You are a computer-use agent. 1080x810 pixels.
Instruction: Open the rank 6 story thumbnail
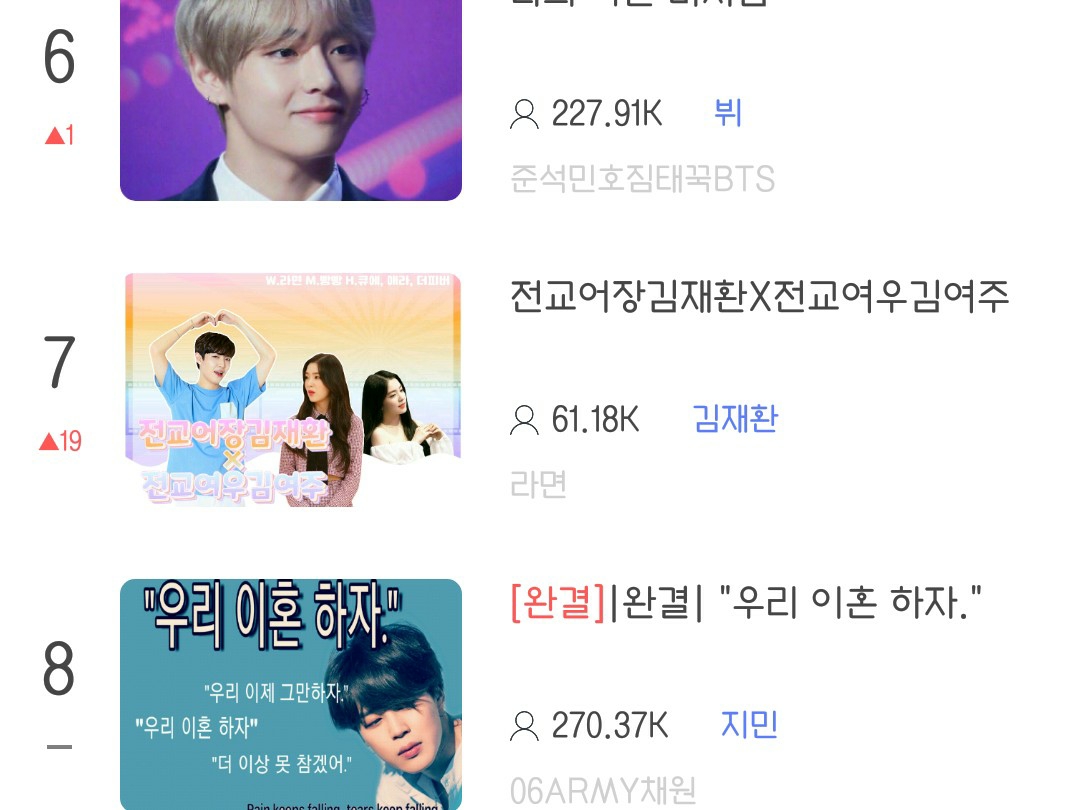pos(291,100)
